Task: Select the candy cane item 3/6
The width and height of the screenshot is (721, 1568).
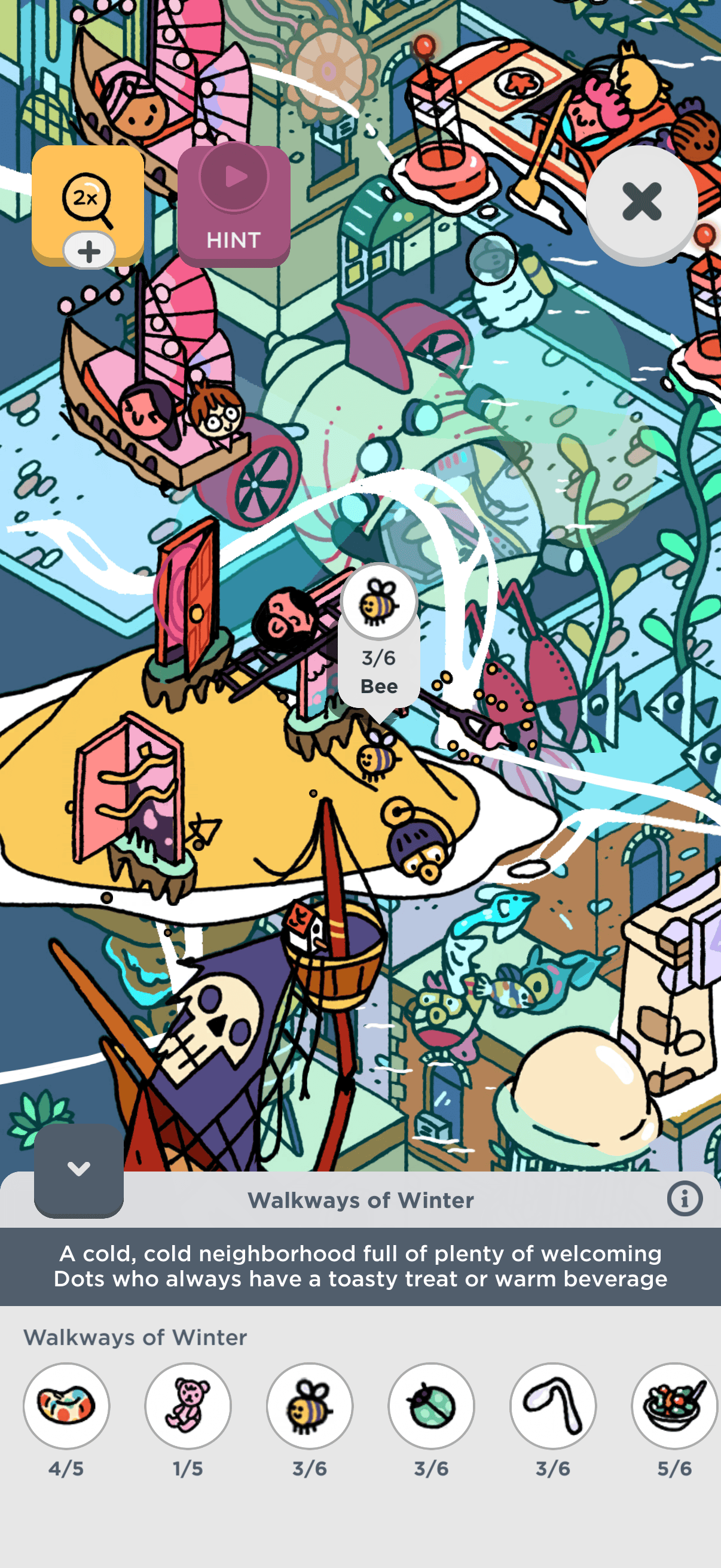Action: (552, 1405)
